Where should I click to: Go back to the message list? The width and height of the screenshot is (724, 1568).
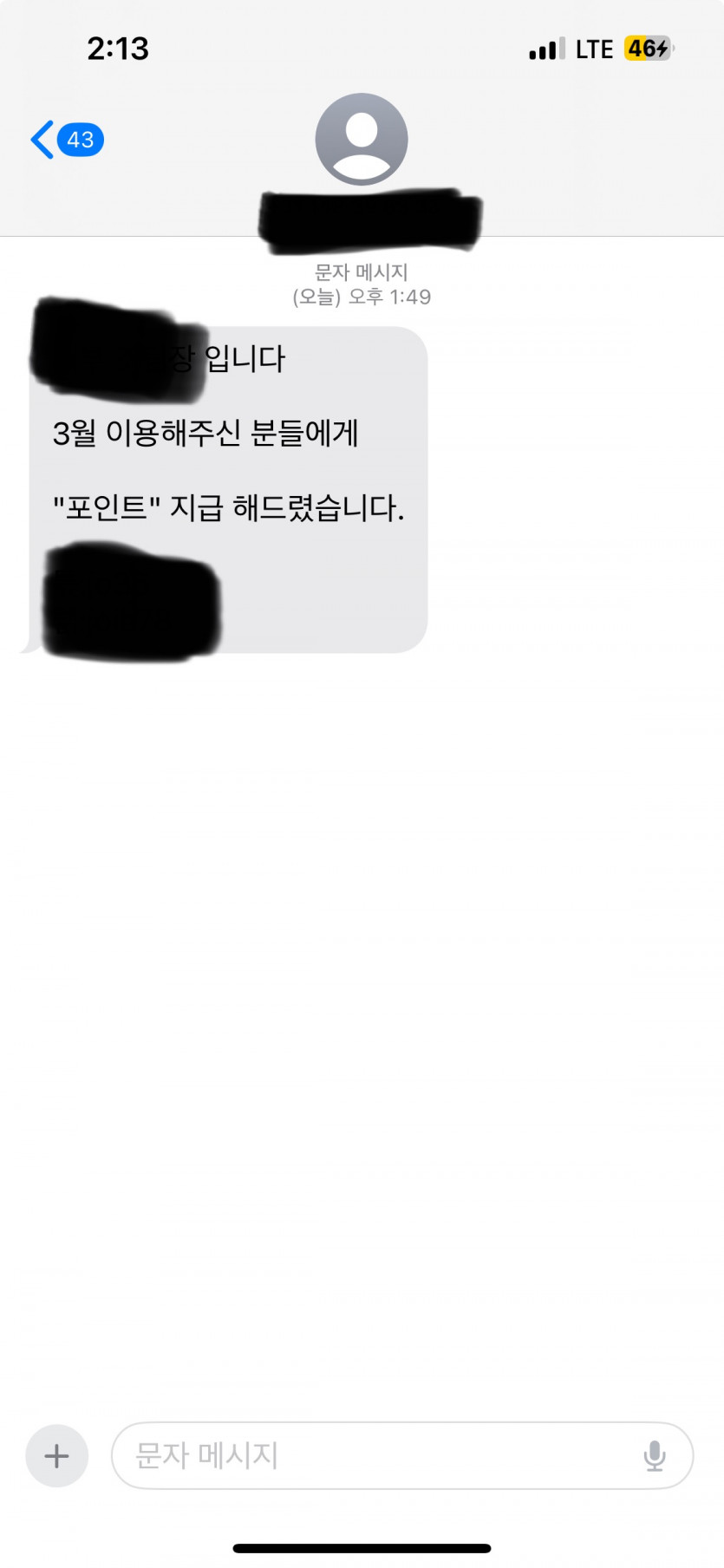(x=67, y=140)
